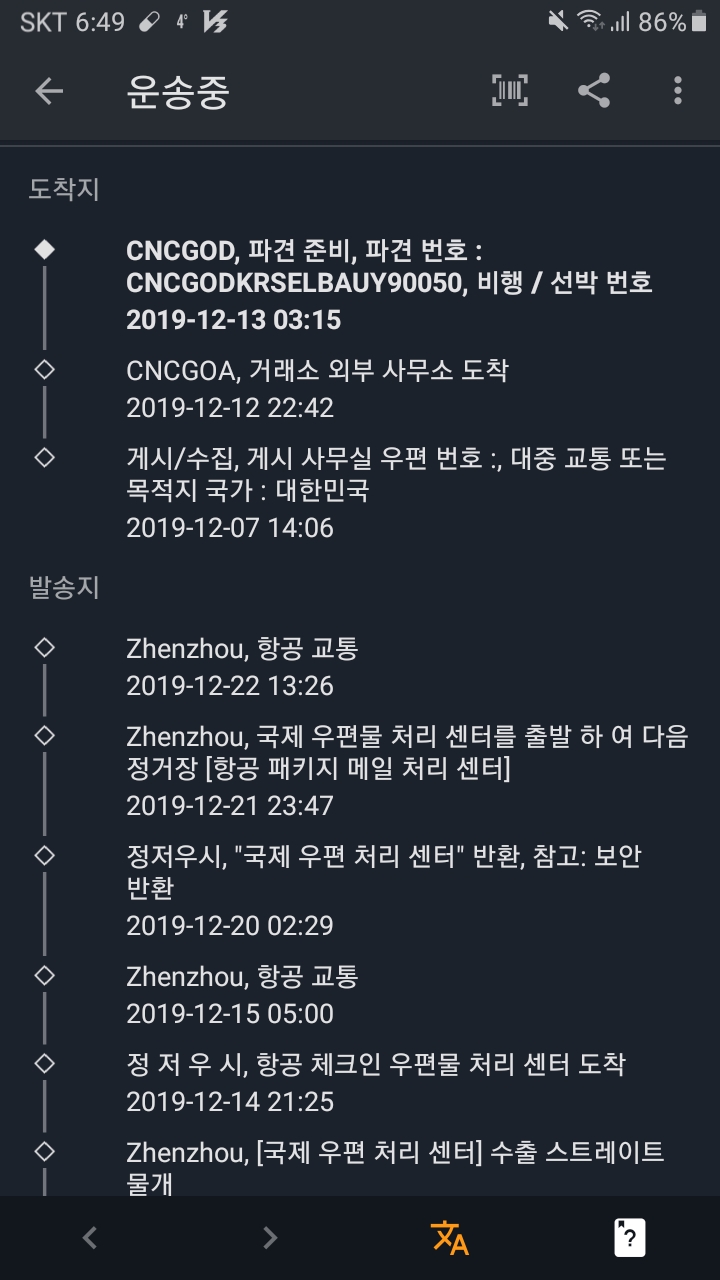Viewport: 720px width, 1280px height.
Task: Open the three-dot overflow menu
Action: click(x=678, y=91)
